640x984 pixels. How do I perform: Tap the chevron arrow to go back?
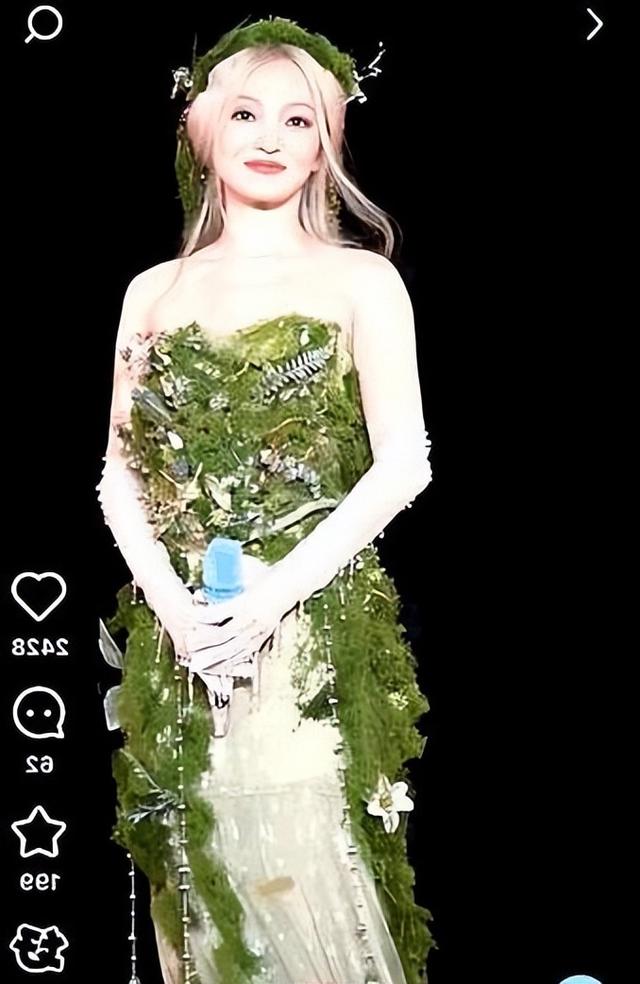[594, 24]
